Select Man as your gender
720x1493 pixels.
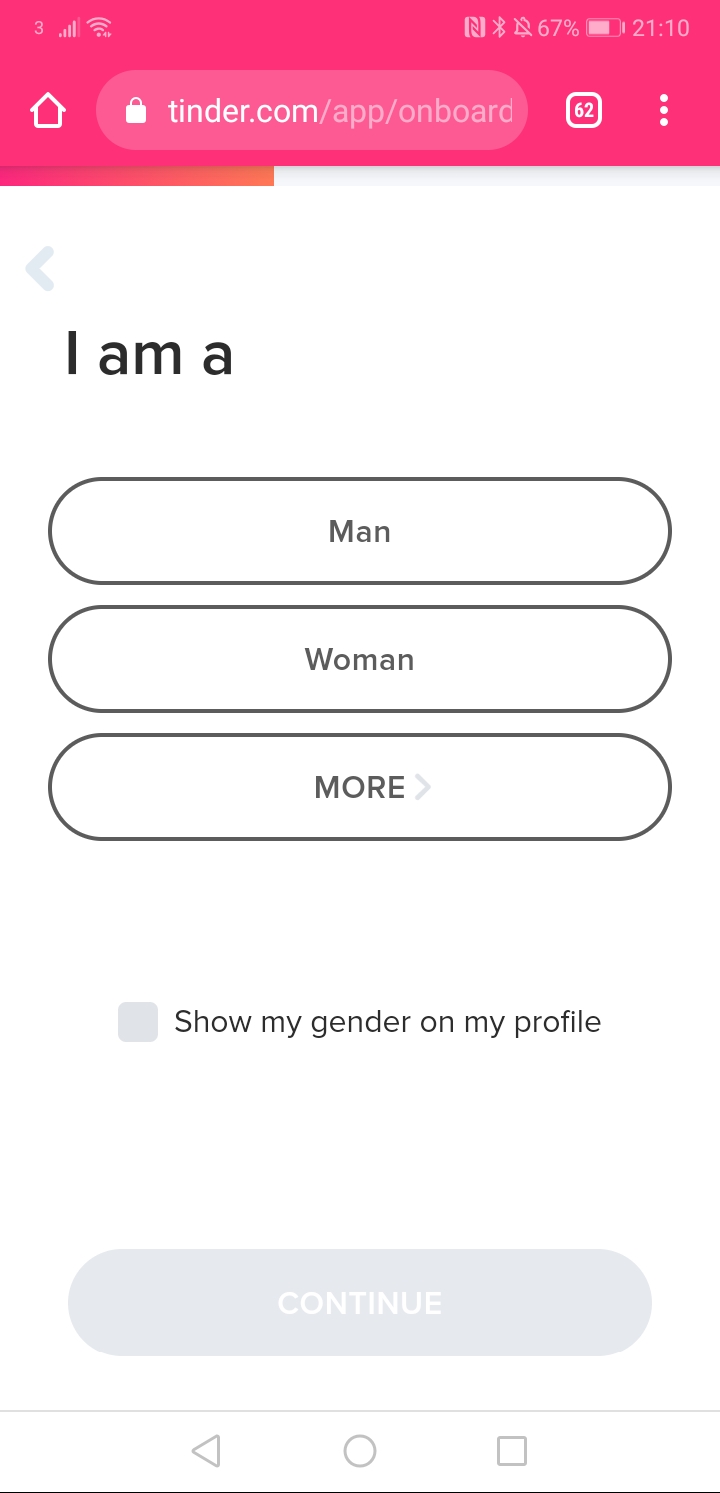(360, 531)
